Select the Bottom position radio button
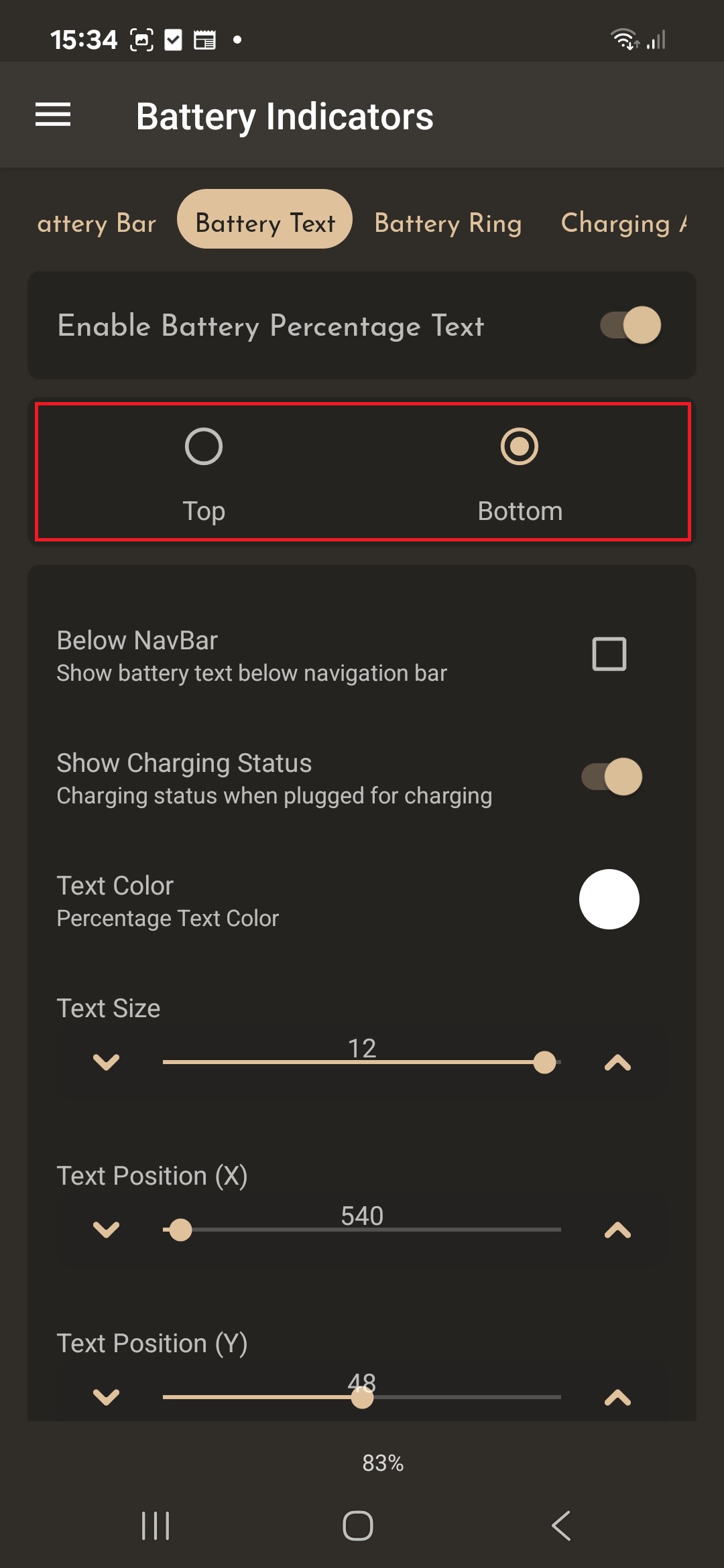Image resolution: width=724 pixels, height=1568 pixels. coord(520,447)
